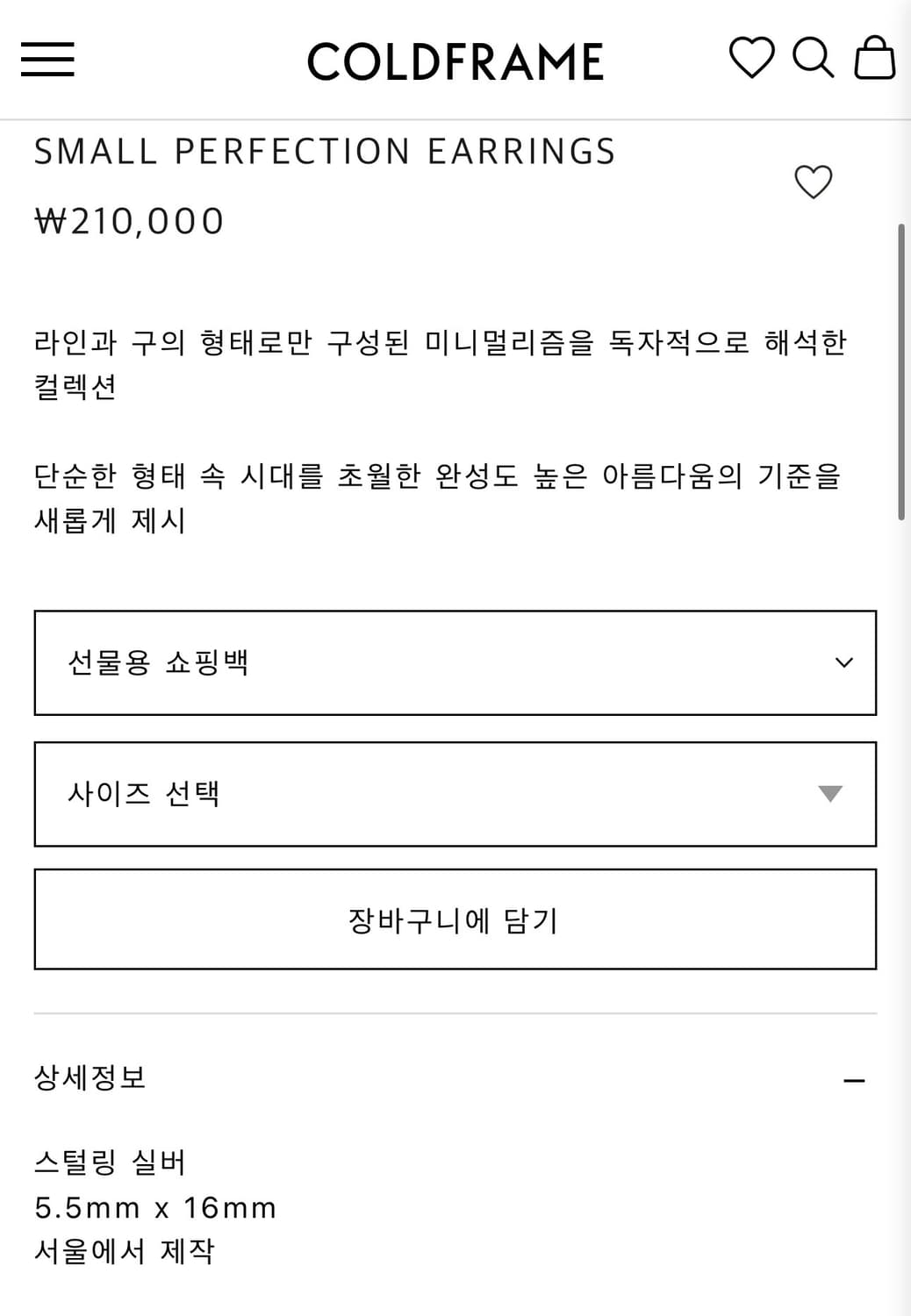This screenshot has width=911, height=1316.
Task: Open the 사이즈 선택 size dropdown
Action: click(455, 794)
